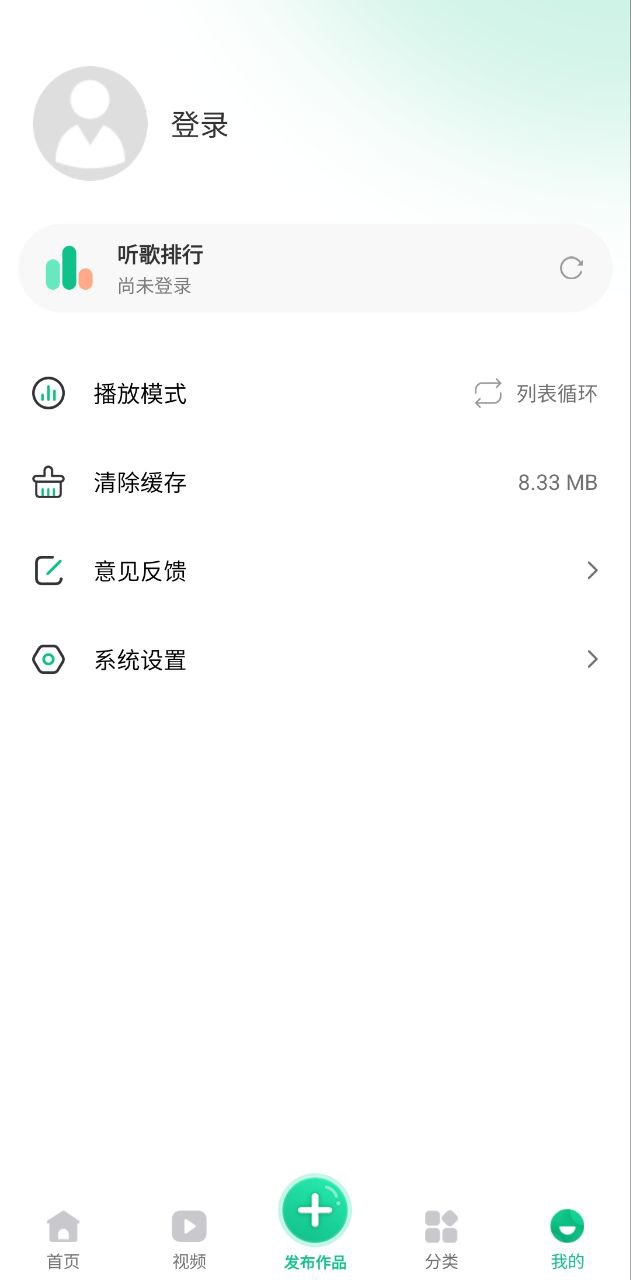Tap 登录 to sign in
This screenshot has width=631, height=1280.
click(200, 125)
